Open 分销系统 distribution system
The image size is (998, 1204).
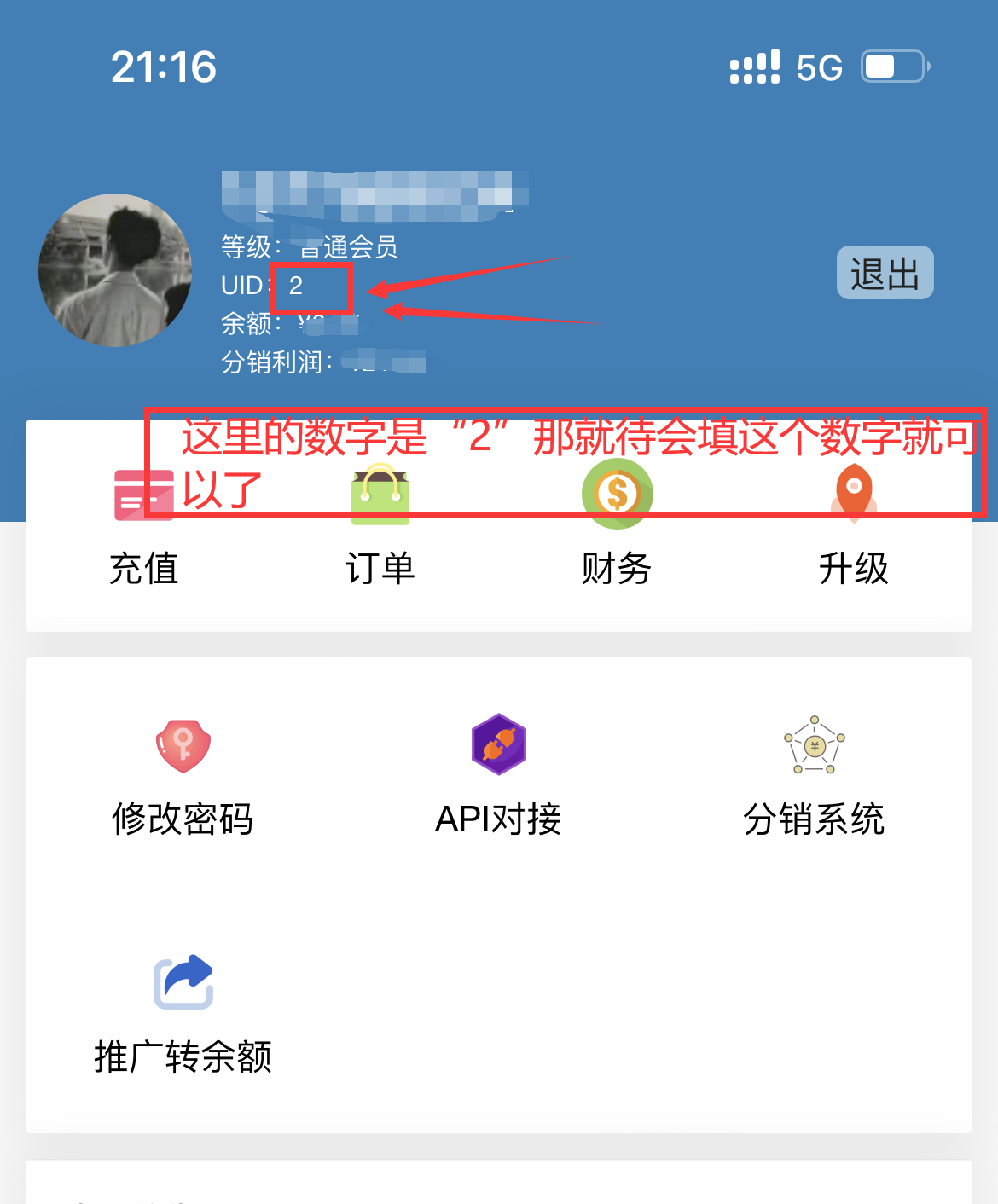(x=814, y=778)
